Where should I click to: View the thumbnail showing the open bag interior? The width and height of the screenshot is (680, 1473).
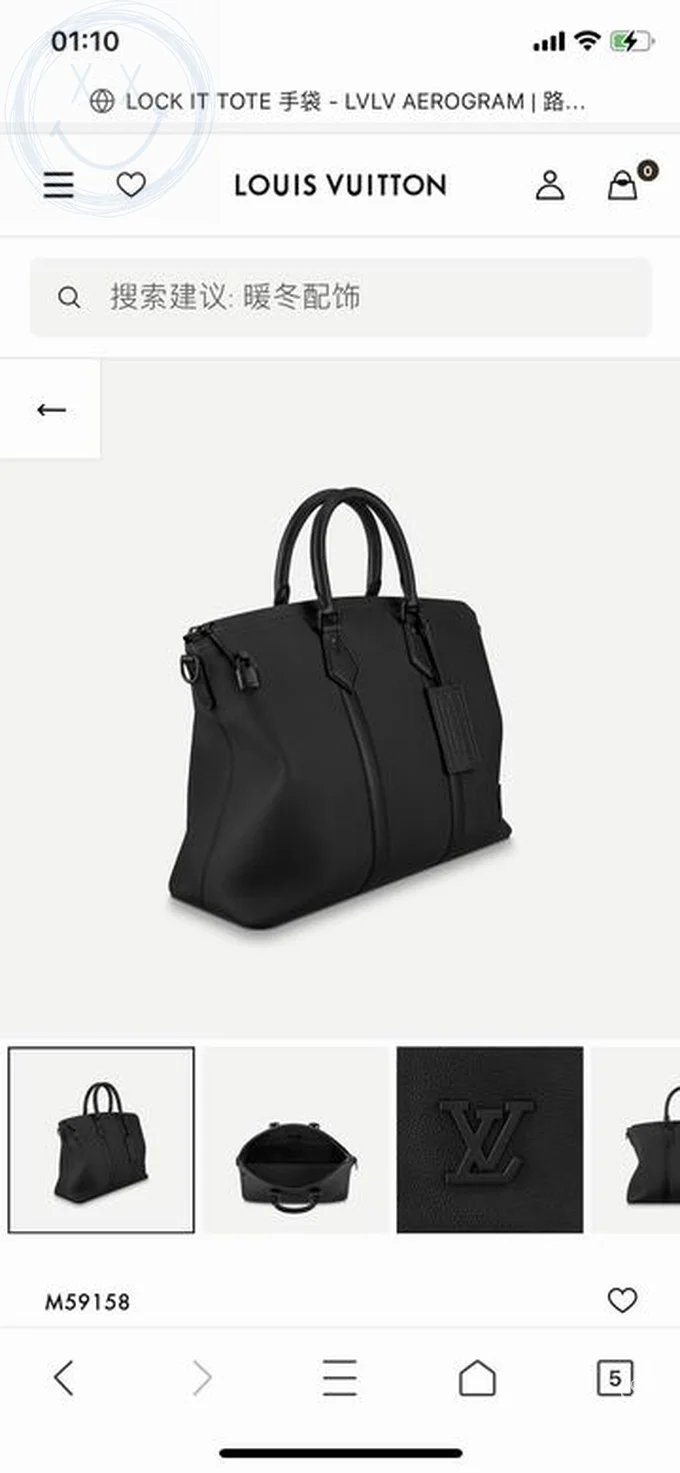(x=296, y=1140)
